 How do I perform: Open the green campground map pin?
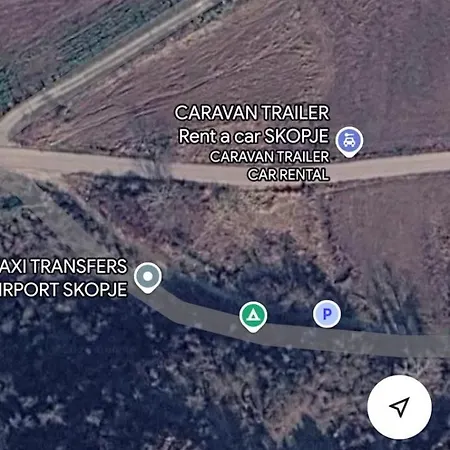point(253,316)
